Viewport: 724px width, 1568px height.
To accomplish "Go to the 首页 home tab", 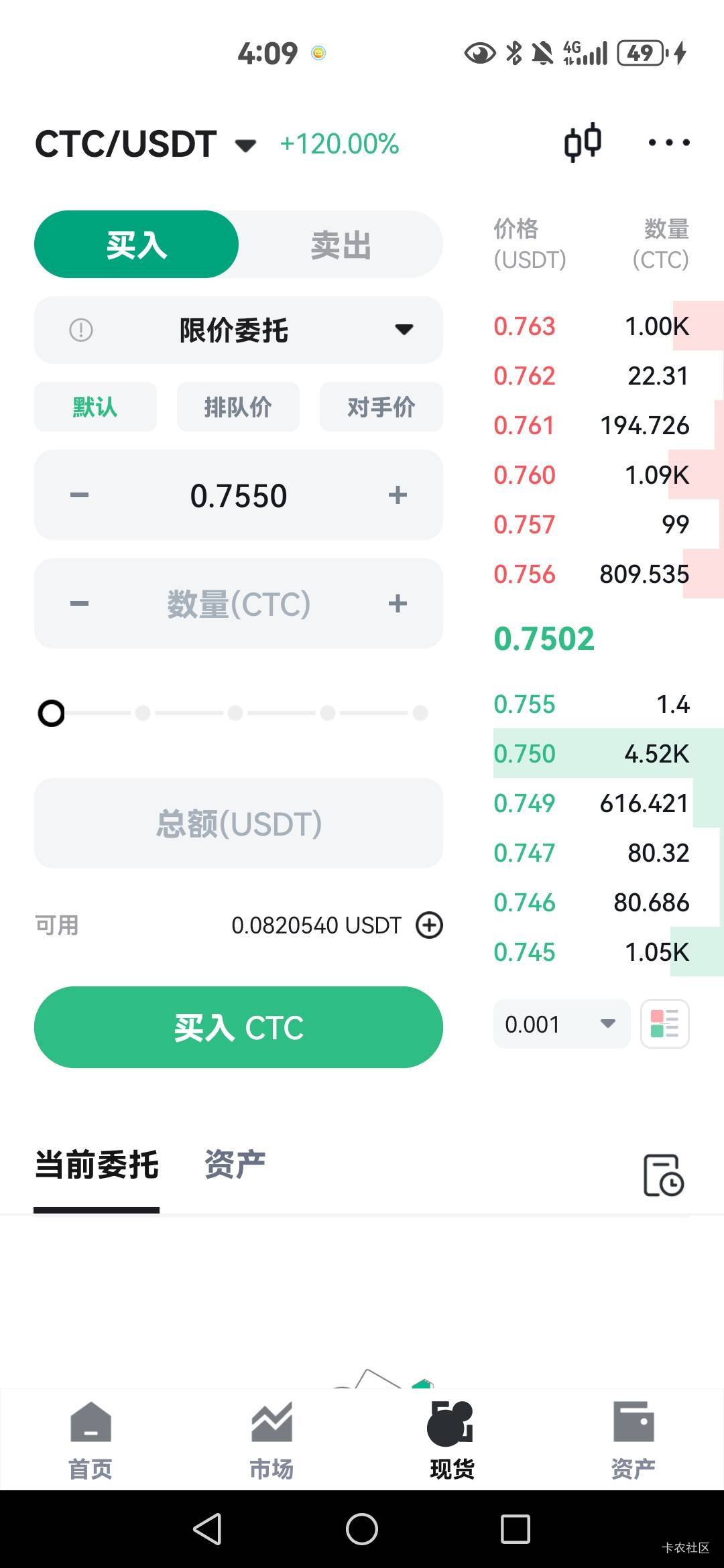I will (90, 1440).
